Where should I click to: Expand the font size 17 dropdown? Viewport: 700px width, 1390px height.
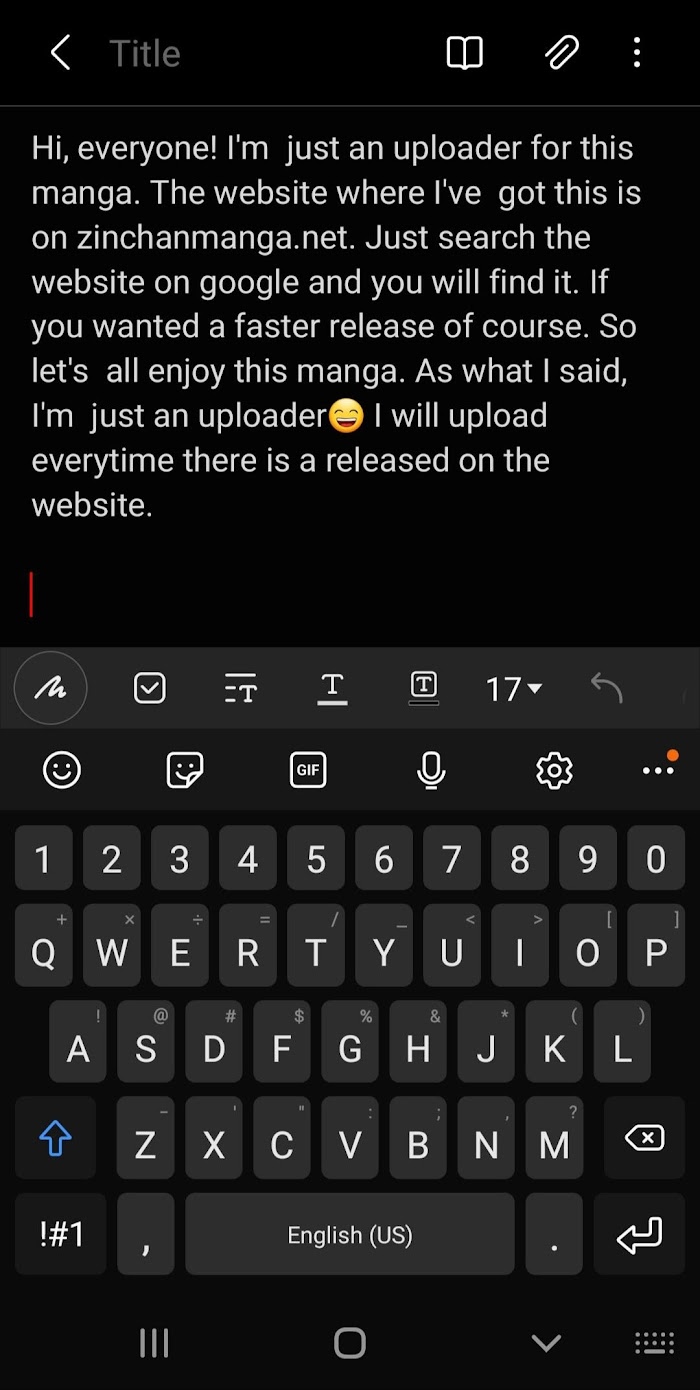514,688
